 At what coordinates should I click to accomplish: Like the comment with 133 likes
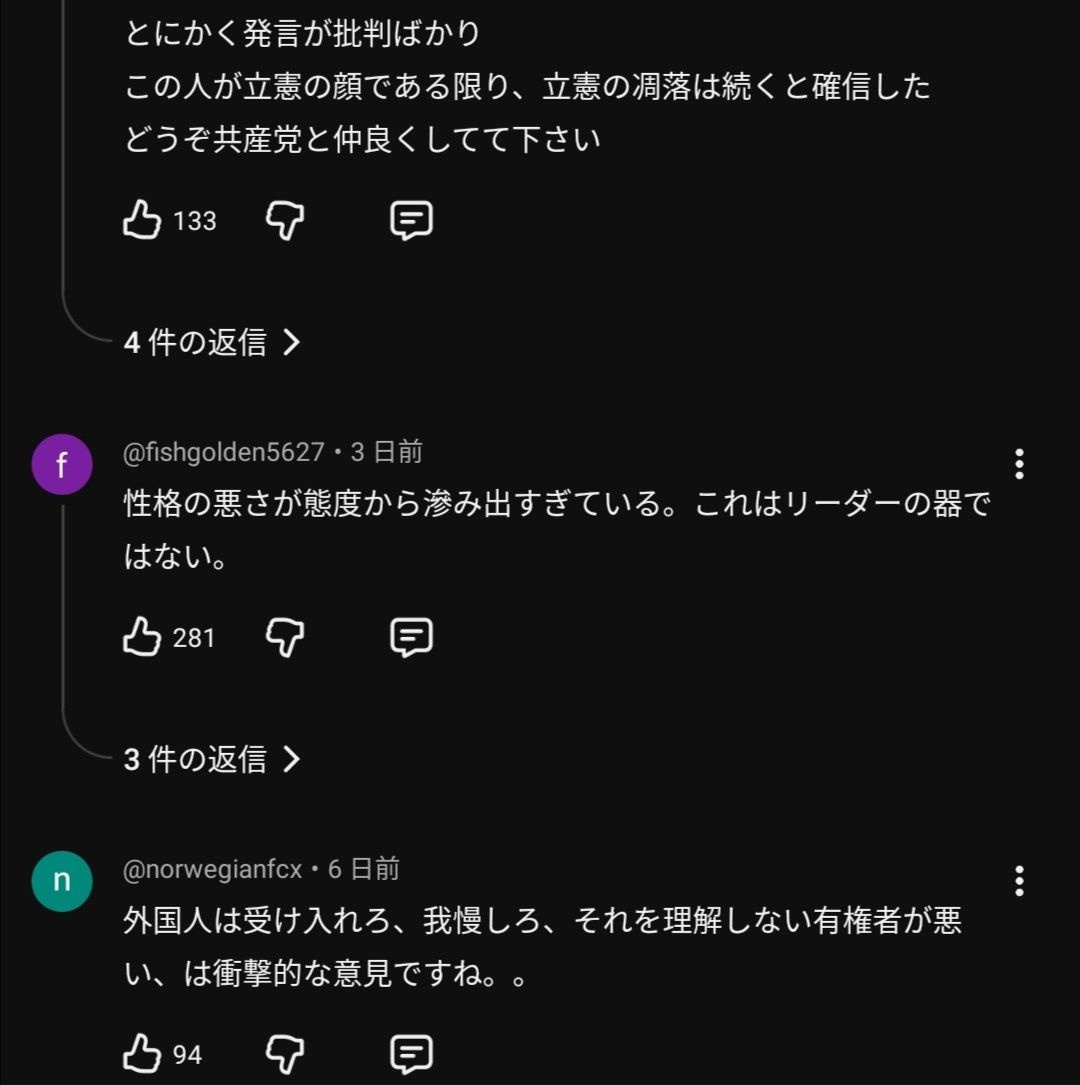(142, 220)
